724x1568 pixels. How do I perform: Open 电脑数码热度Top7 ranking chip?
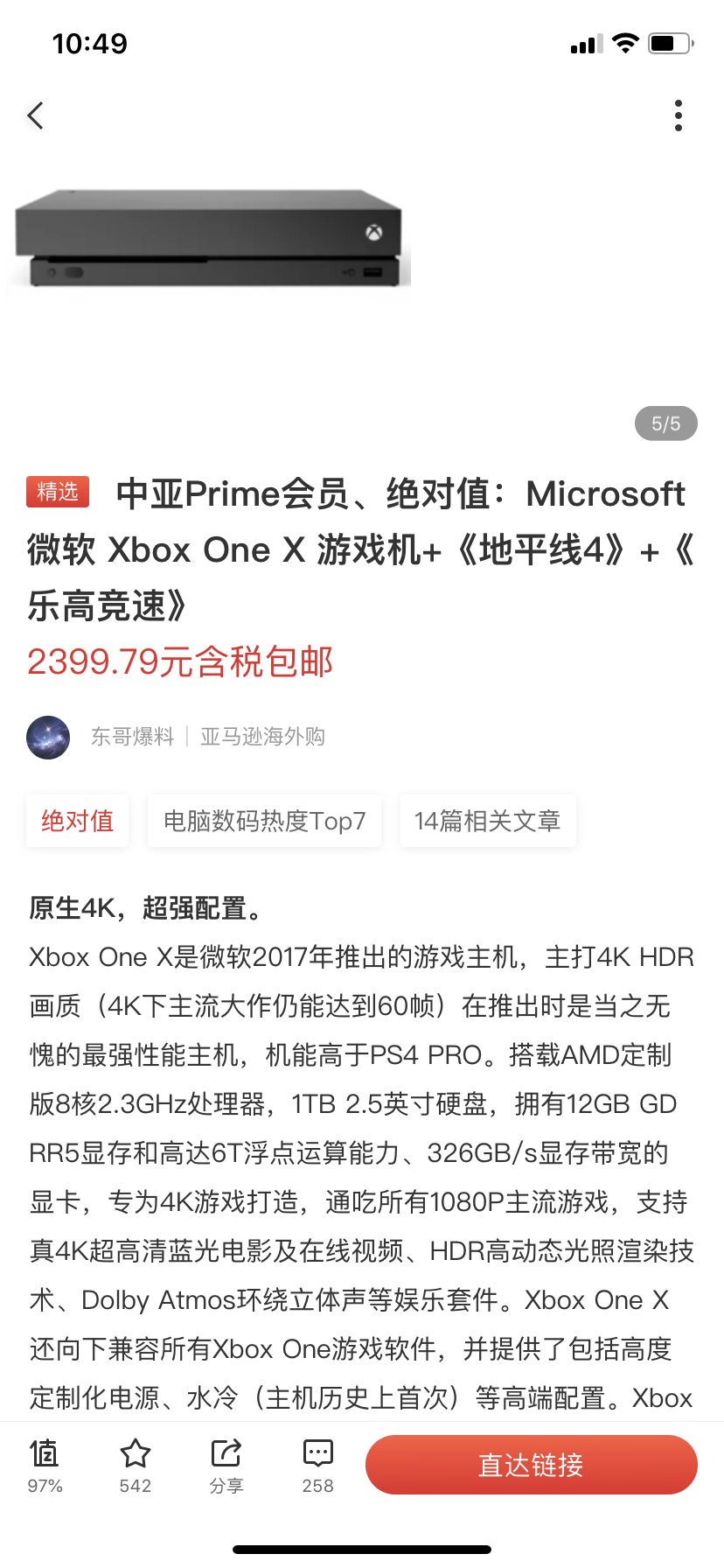click(x=265, y=821)
